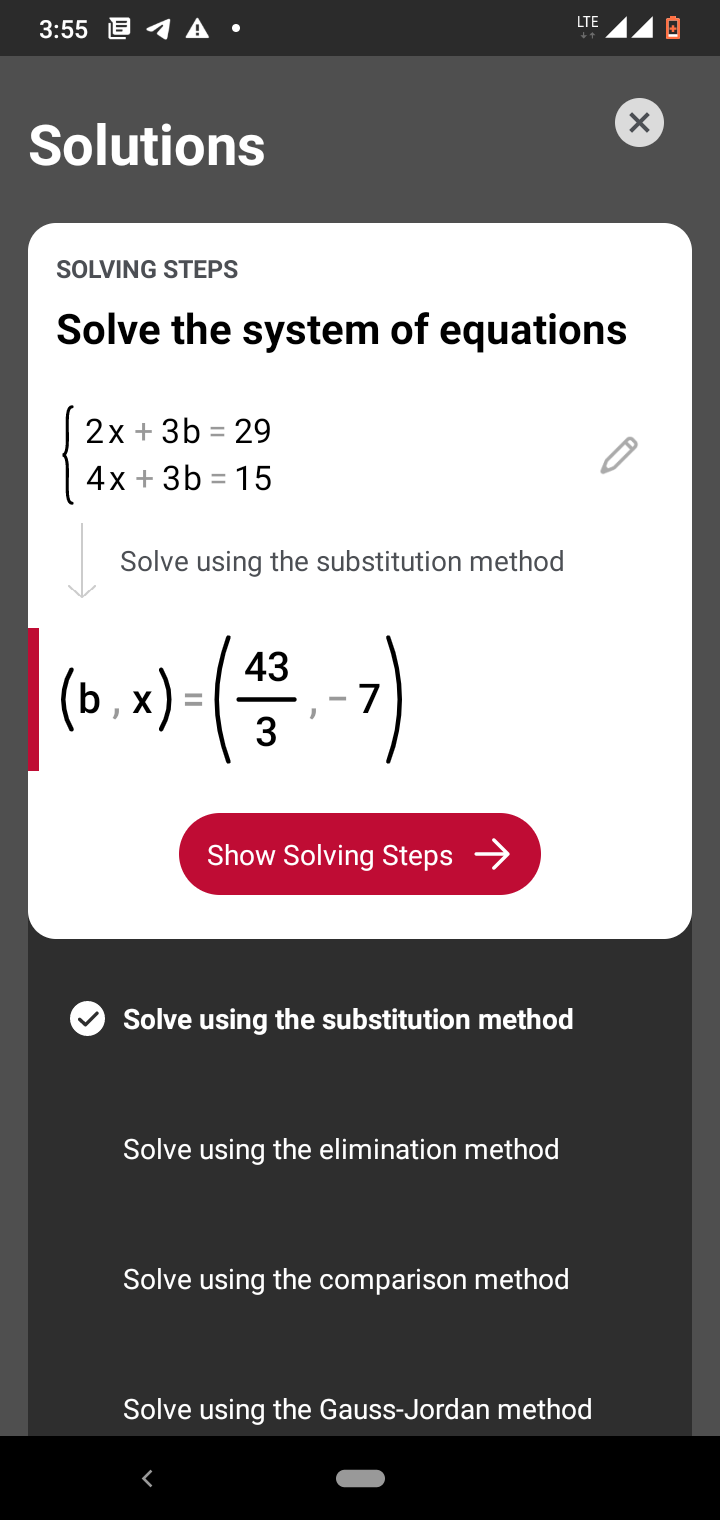Select the substitution method option
This screenshot has height=1520, width=720.
[360, 1019]
